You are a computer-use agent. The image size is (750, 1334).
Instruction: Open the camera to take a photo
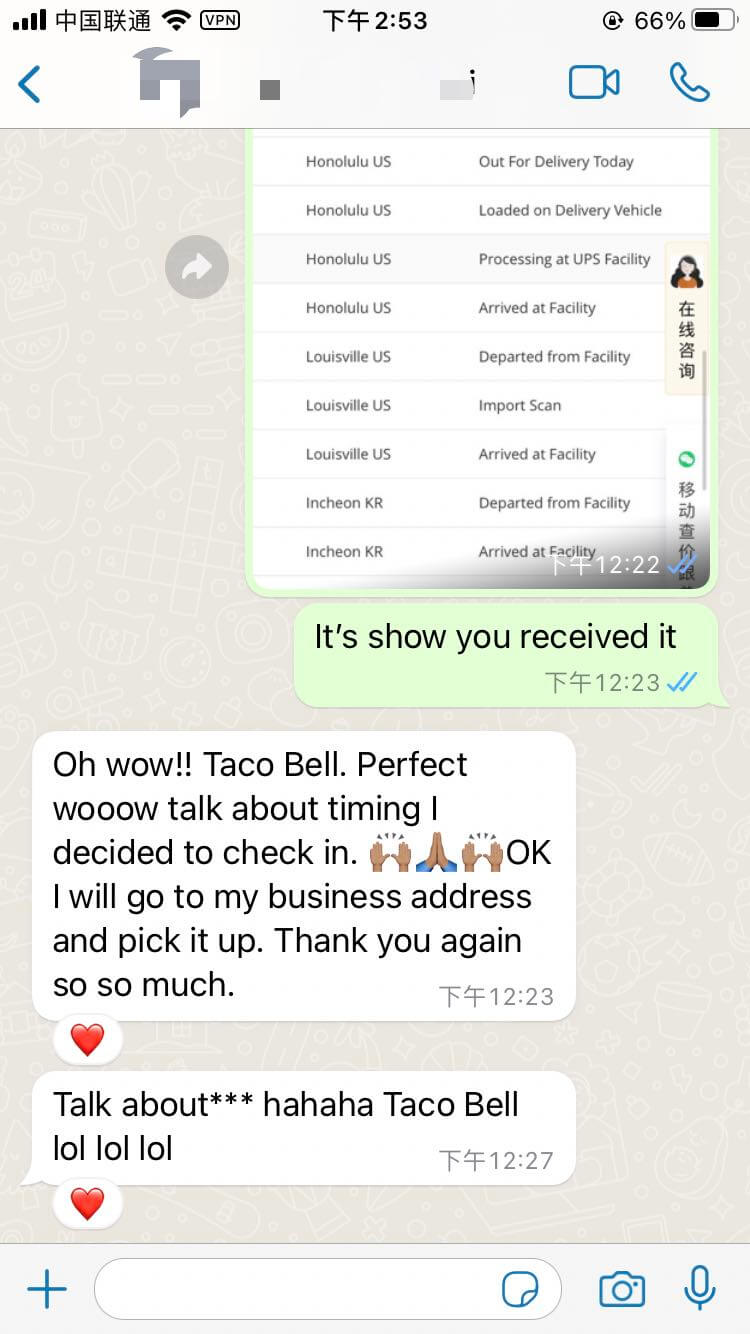tap(622, 1290)
